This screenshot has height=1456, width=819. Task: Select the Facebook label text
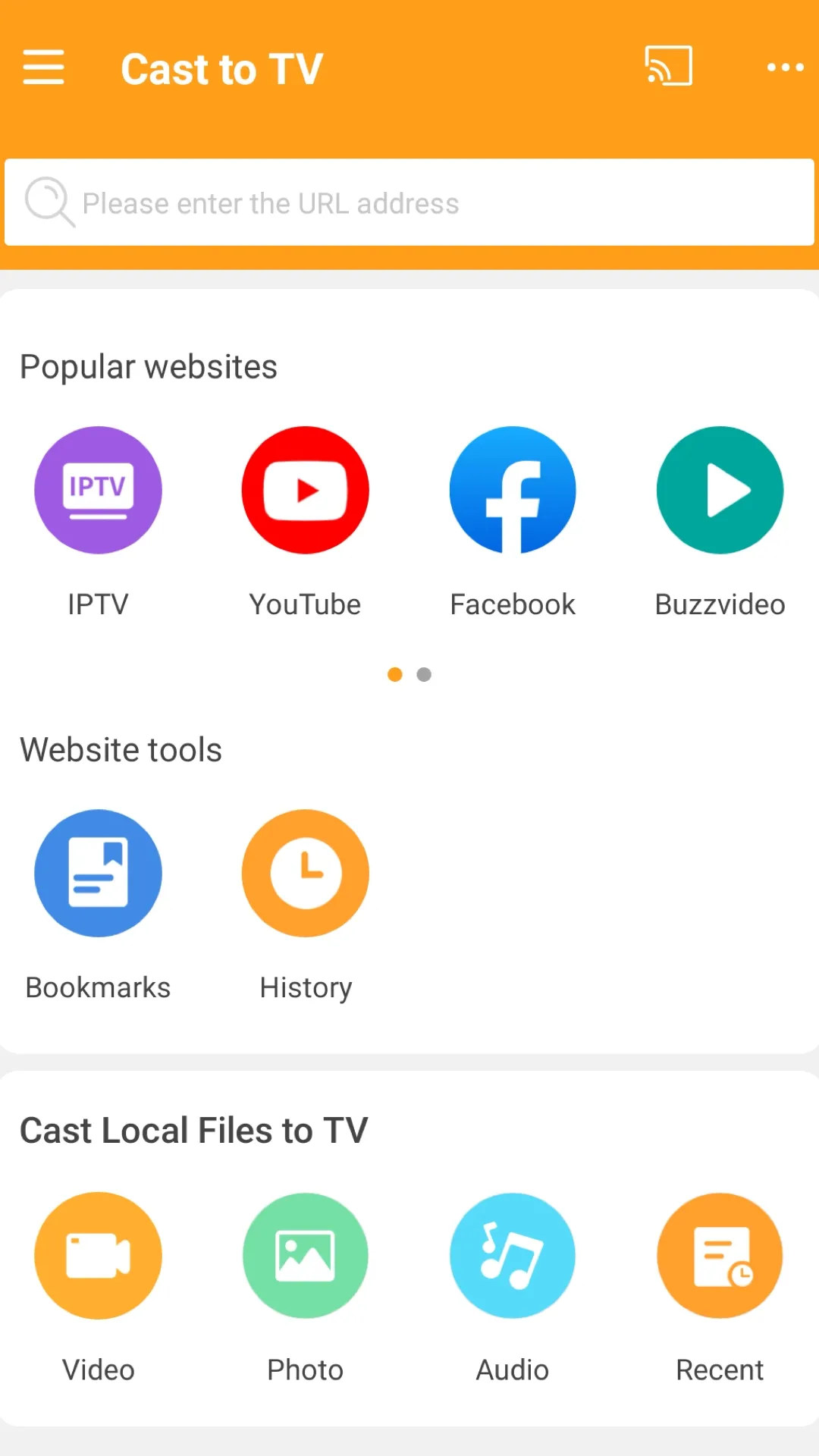[513, 604]
